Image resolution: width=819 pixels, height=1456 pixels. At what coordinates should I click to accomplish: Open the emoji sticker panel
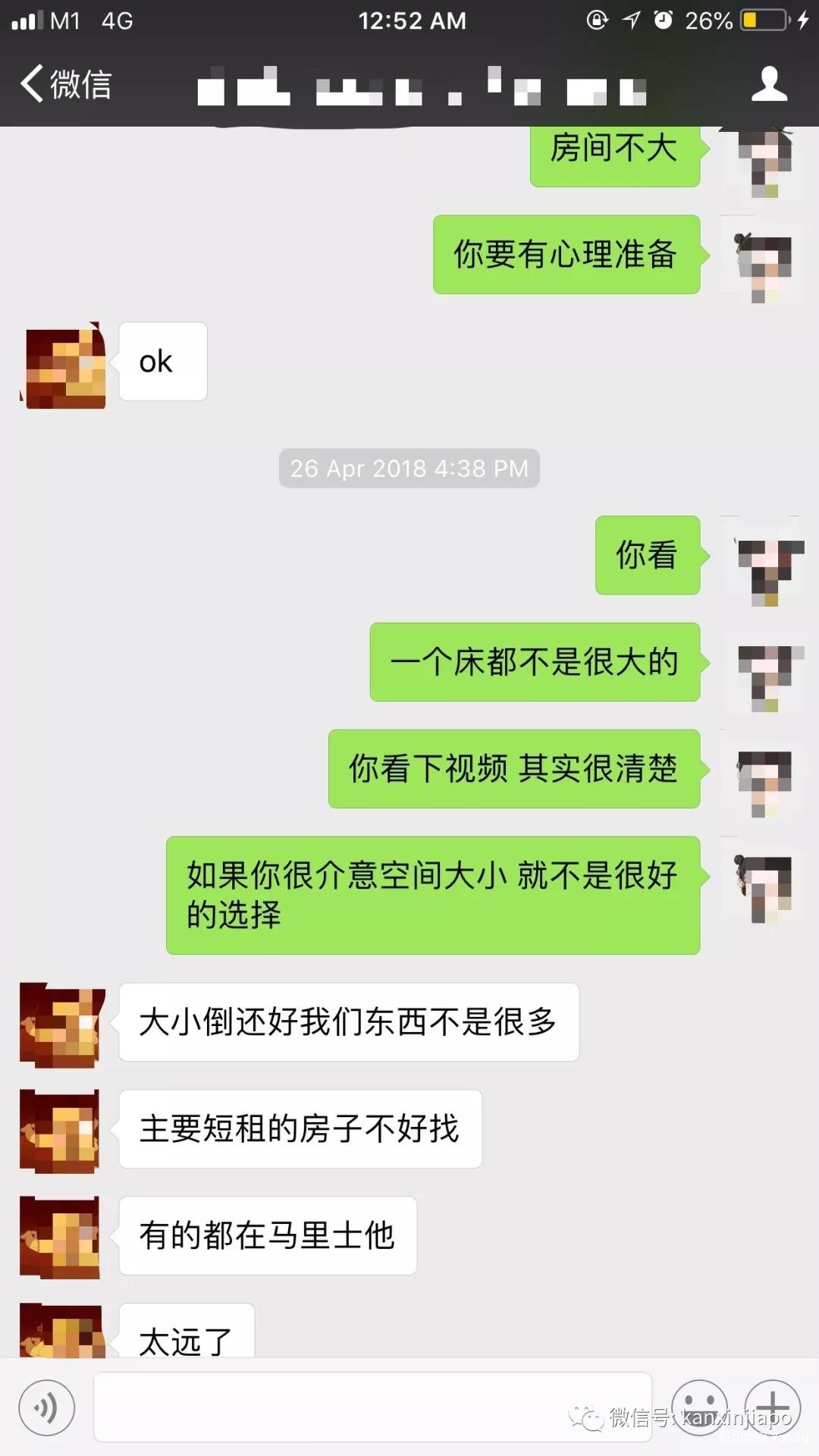click(x=699, y=1407)
